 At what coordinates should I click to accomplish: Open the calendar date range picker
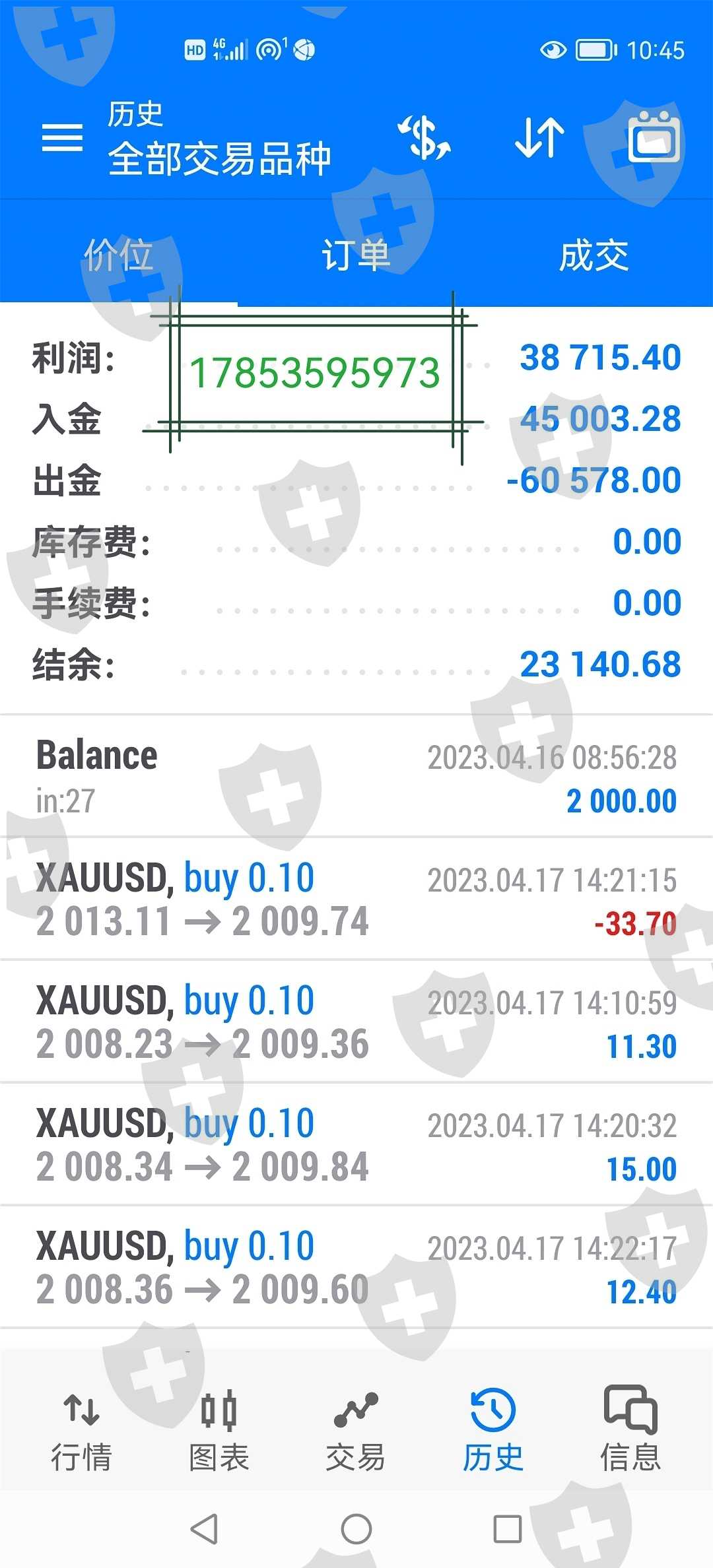(x=653, y=138)
